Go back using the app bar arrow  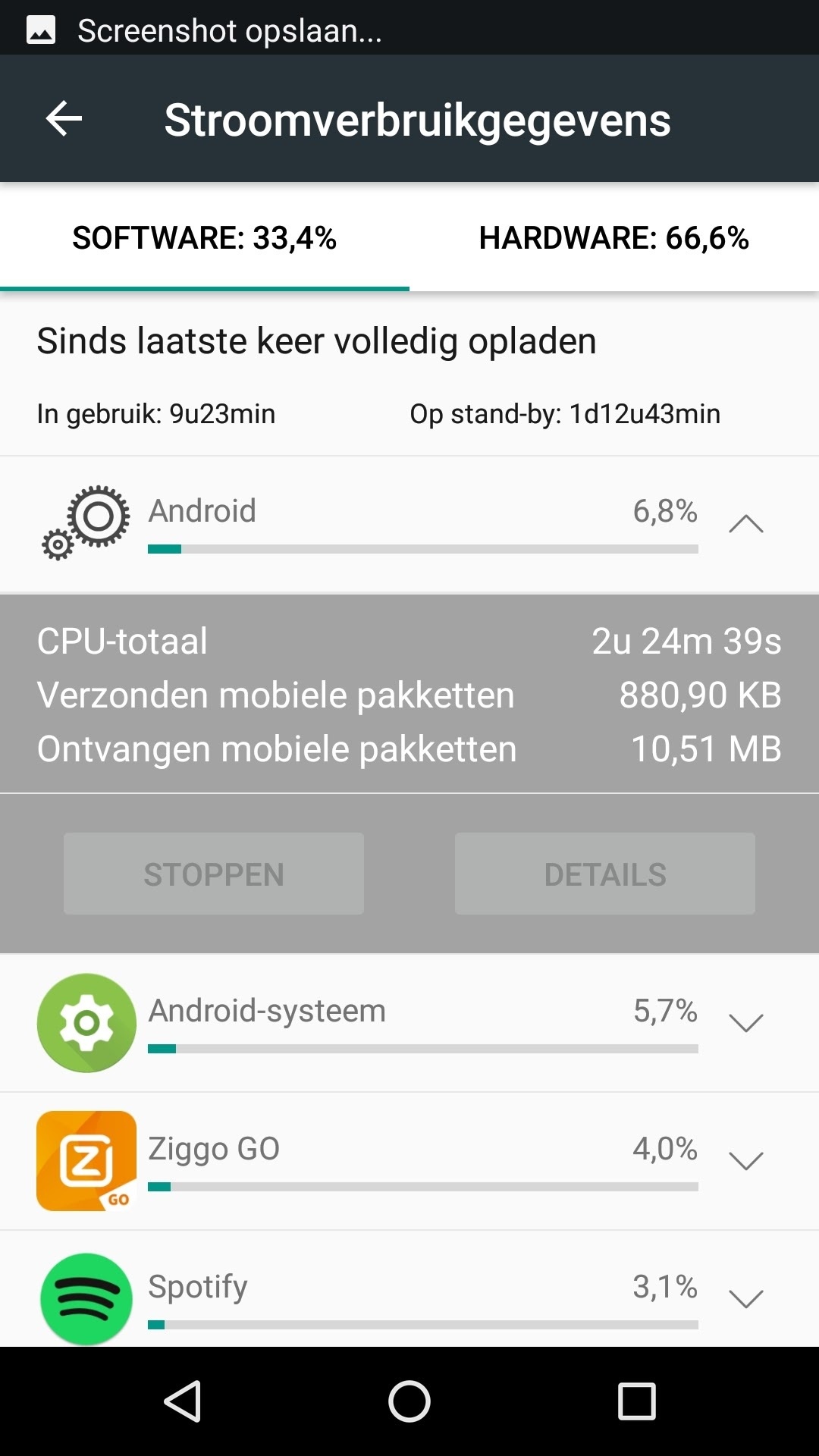64,119
